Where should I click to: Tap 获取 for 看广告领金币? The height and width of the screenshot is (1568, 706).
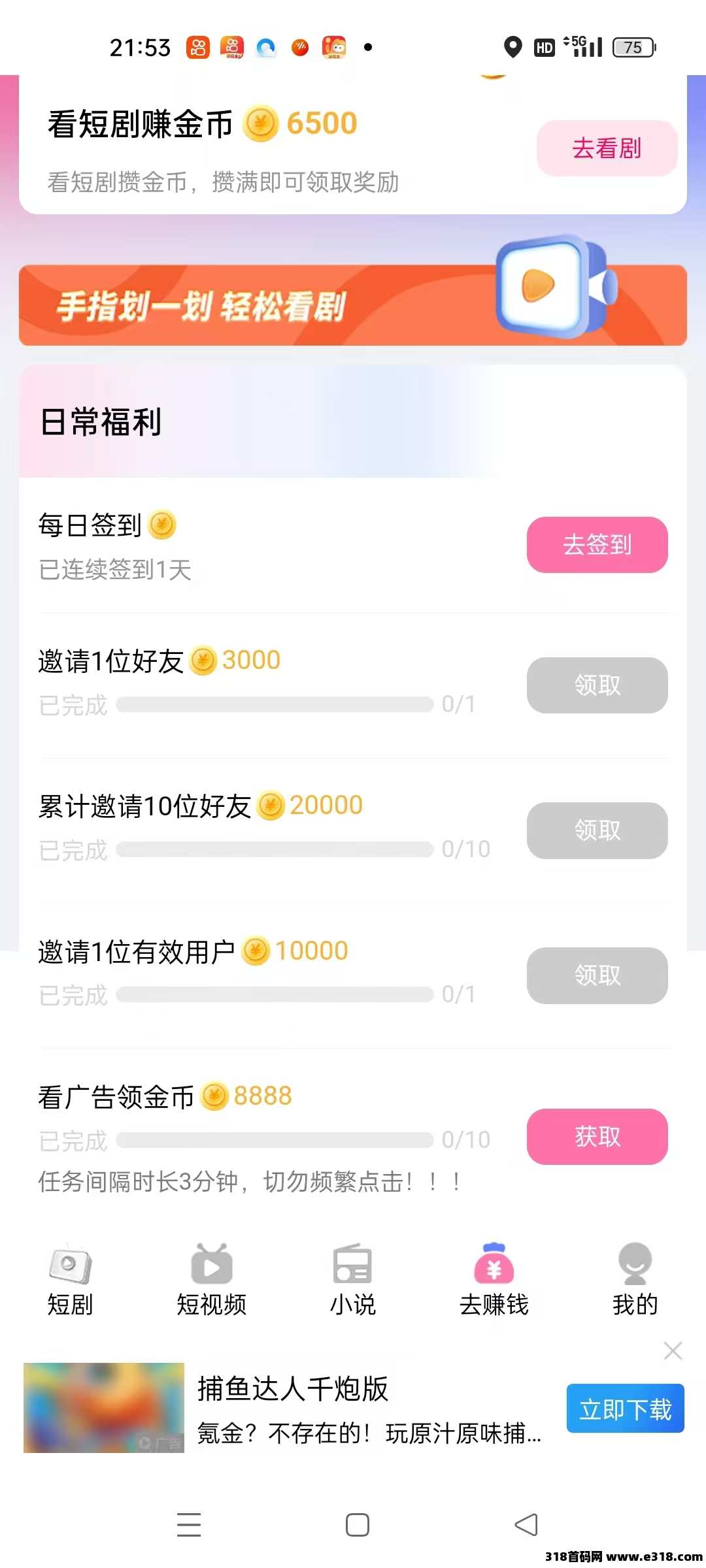point(597,1137)
